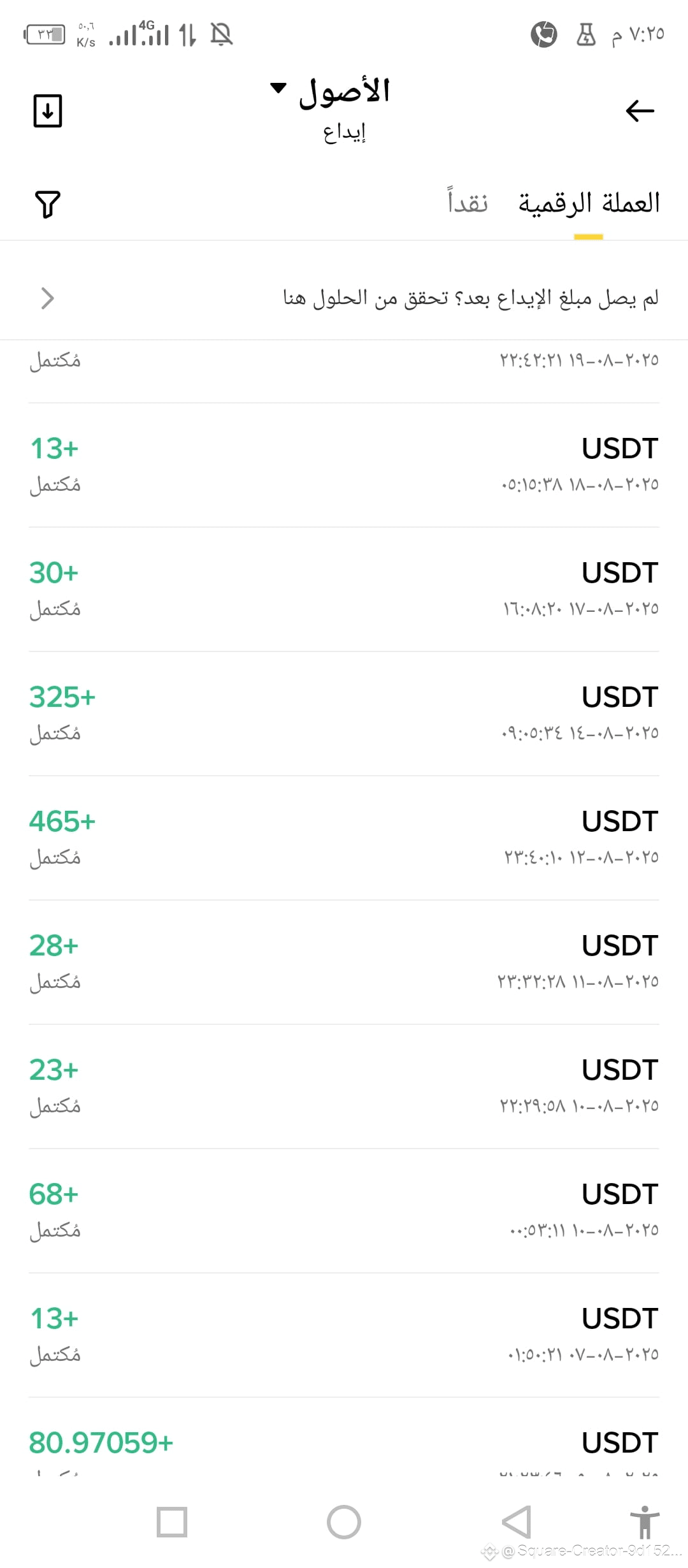
Task: Switch to the نقداً tab
Action: point(468,202)
